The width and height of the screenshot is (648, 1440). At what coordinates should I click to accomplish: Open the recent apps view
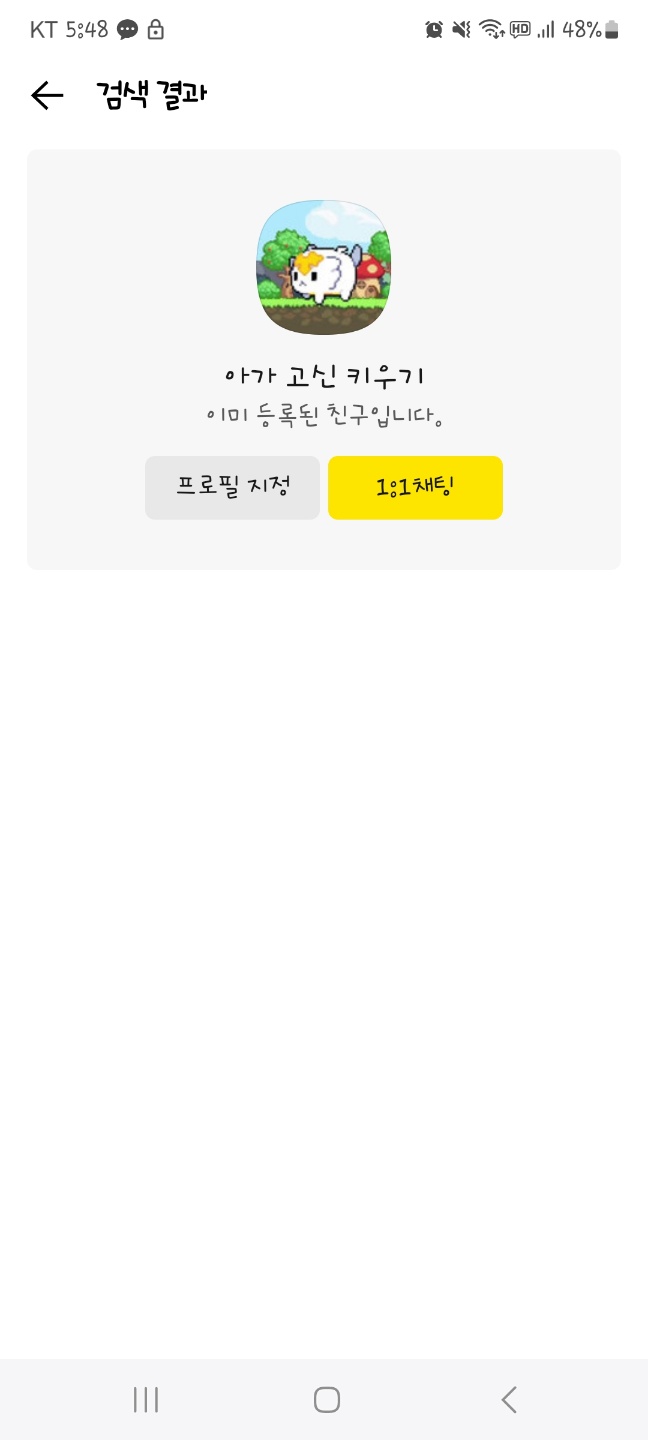146,1399
